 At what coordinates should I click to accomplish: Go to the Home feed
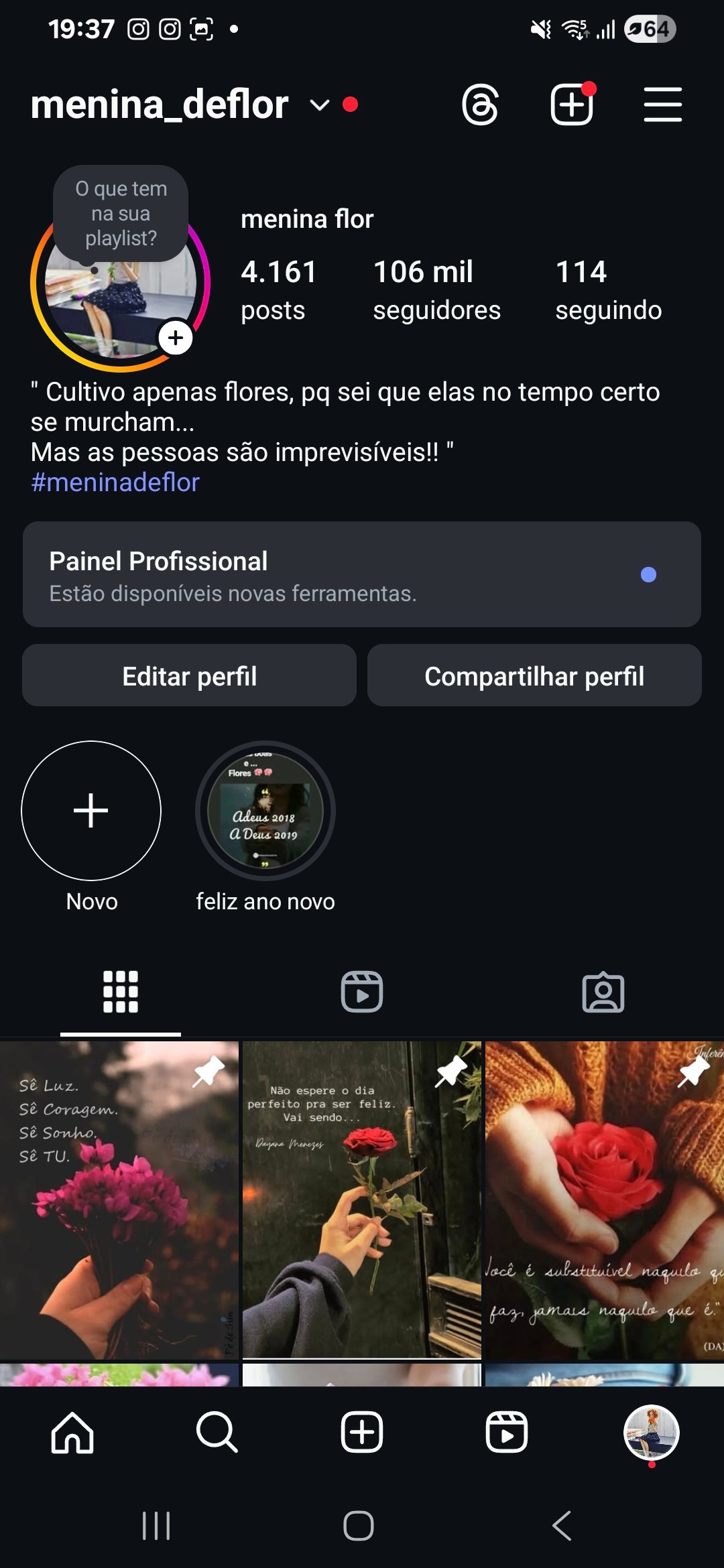click(72, 1433)
